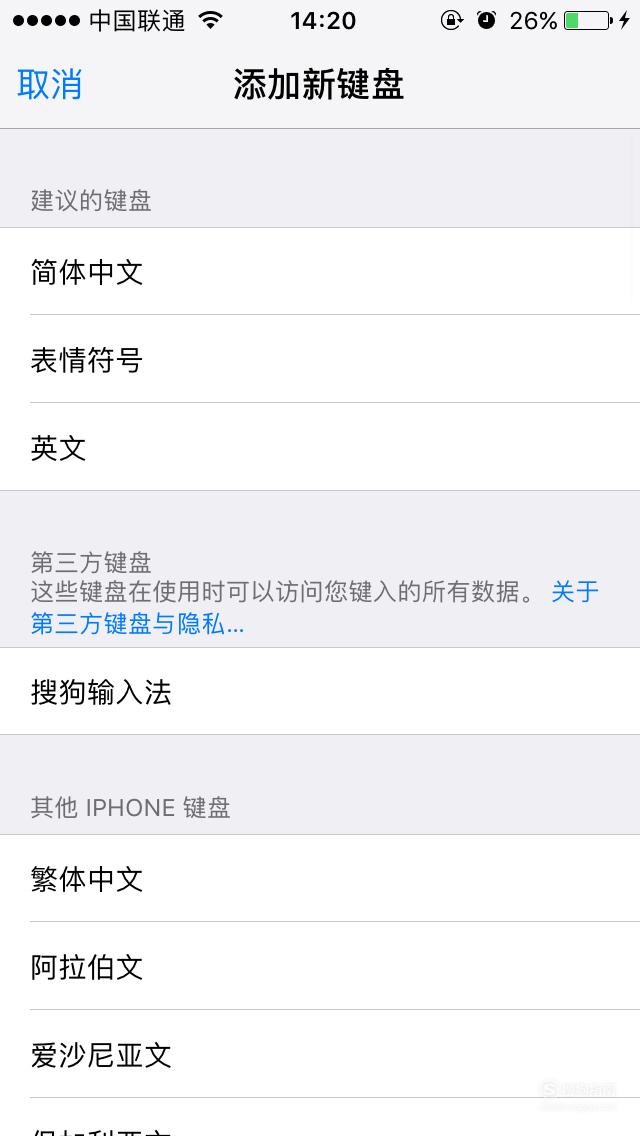Tap 取消 to cancel adding keyboard
This screenshot has height=1136, width=640.
click(50, 85)
